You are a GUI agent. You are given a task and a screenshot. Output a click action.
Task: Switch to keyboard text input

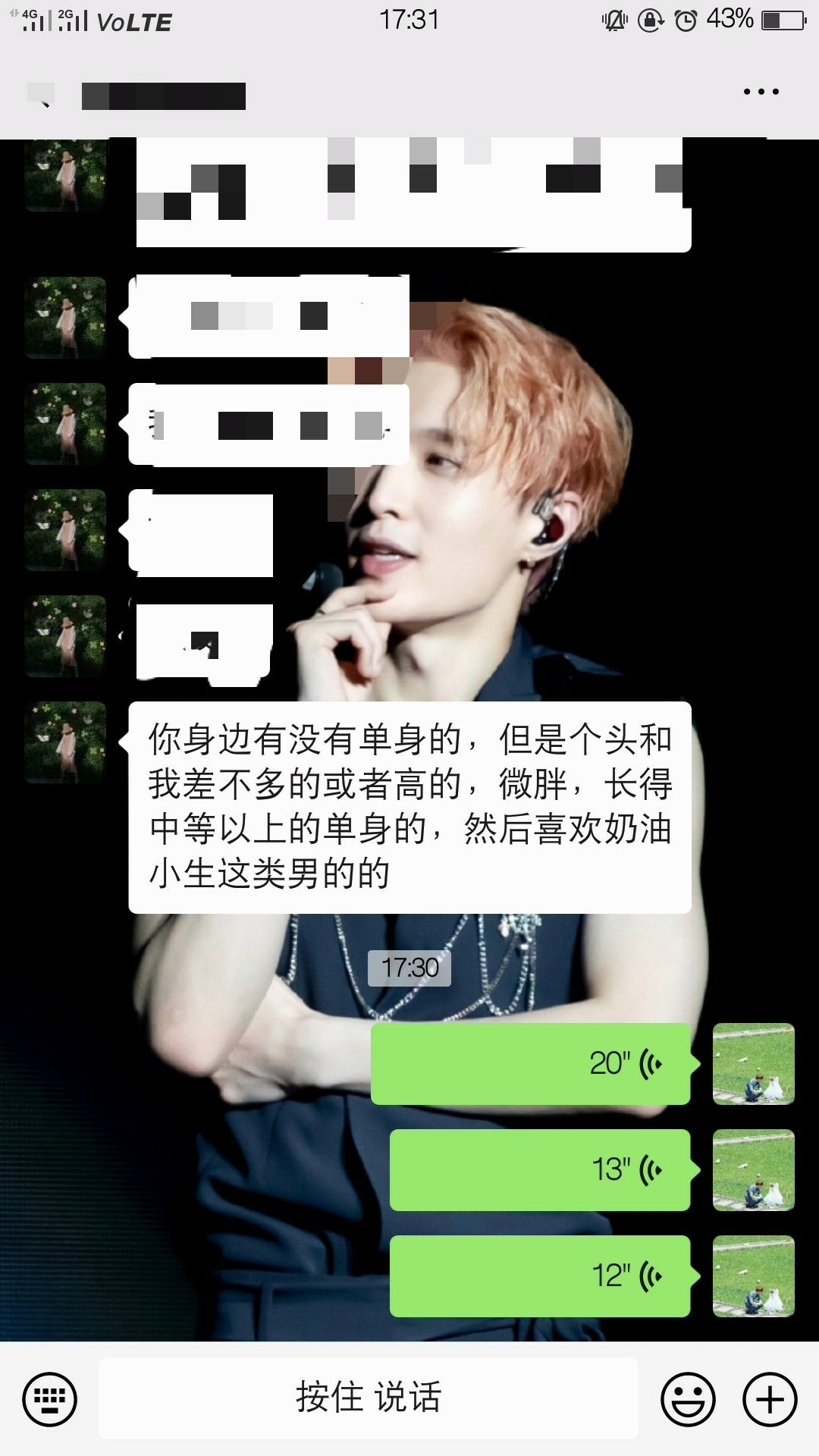(x=50, y=1399)
